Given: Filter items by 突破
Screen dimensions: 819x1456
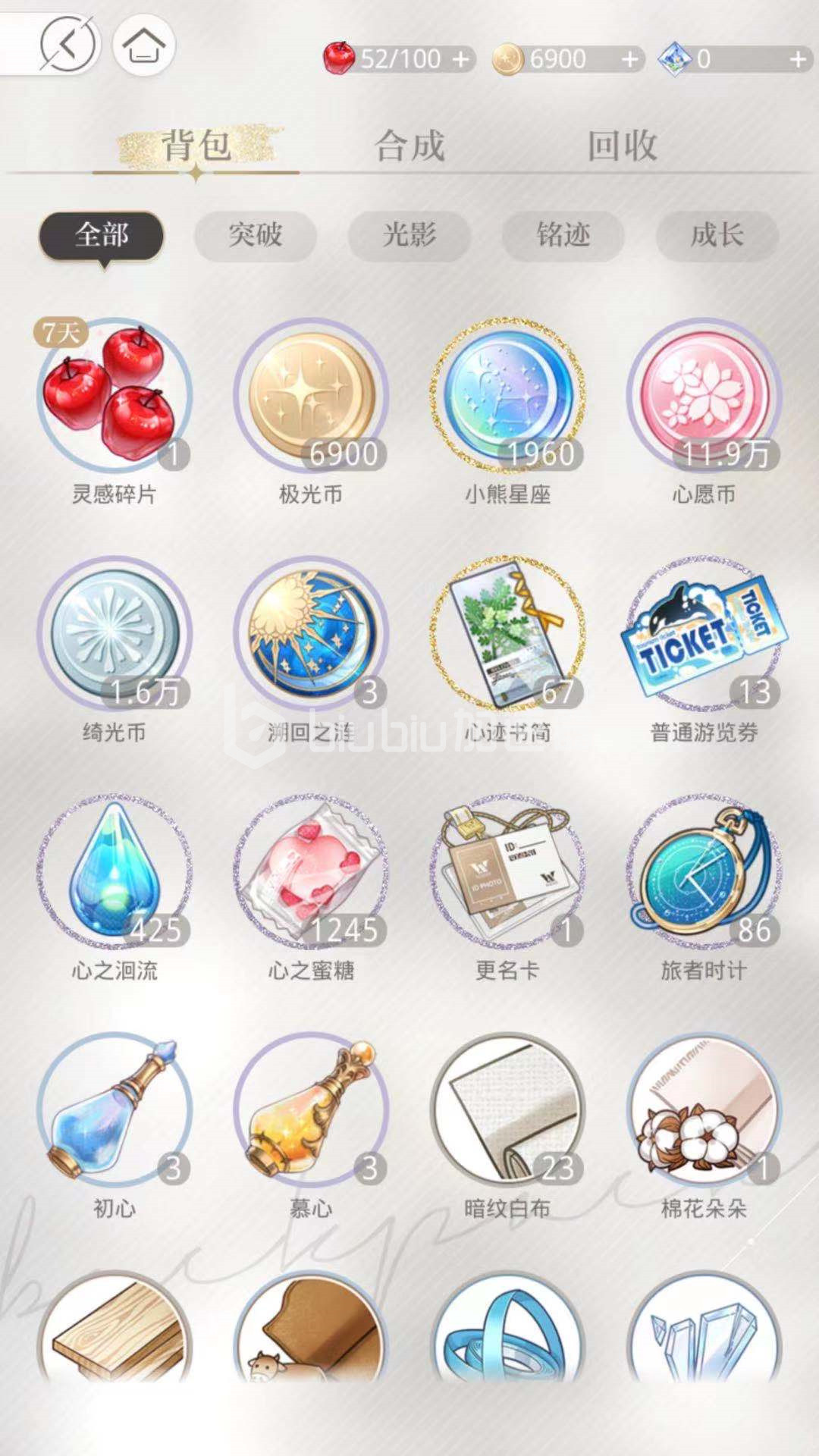Looking at the screenshot, I should [256, 235].
